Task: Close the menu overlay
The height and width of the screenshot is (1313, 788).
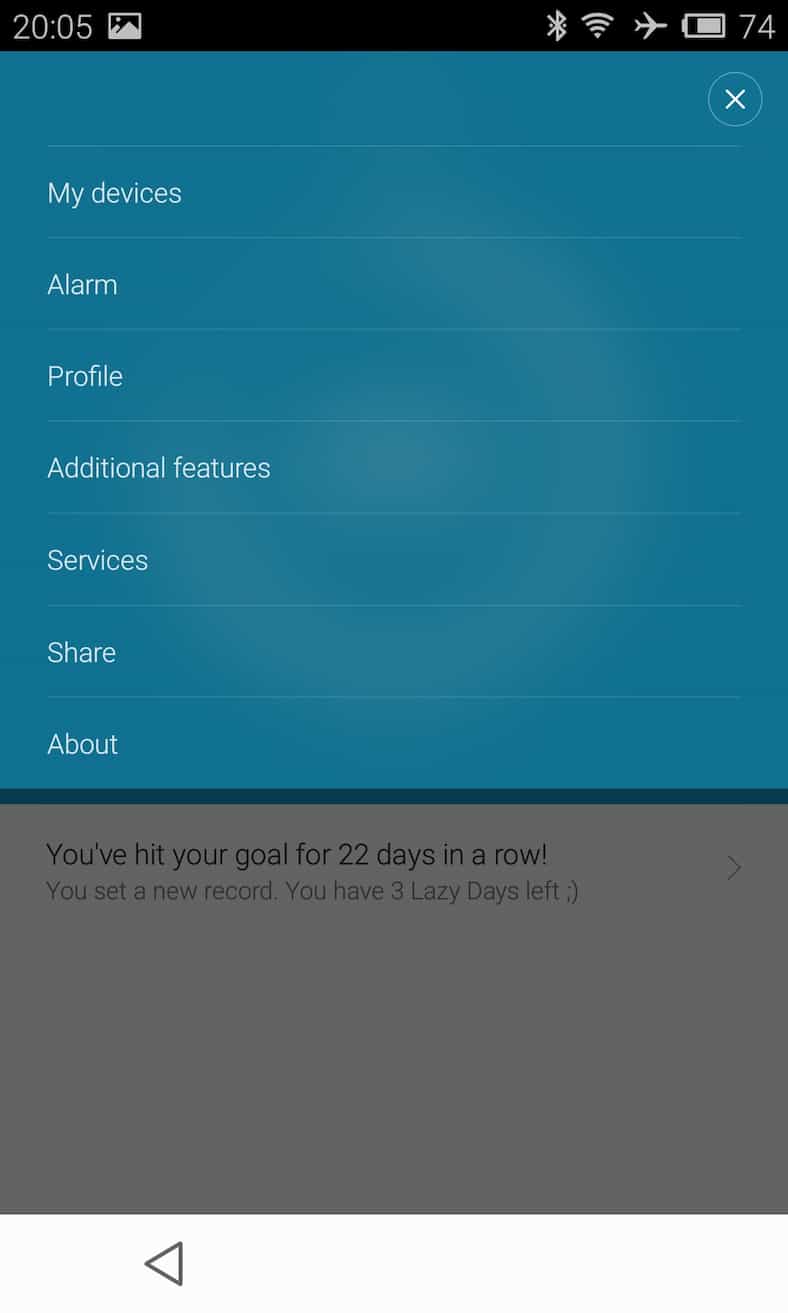Action: [735, 99]
